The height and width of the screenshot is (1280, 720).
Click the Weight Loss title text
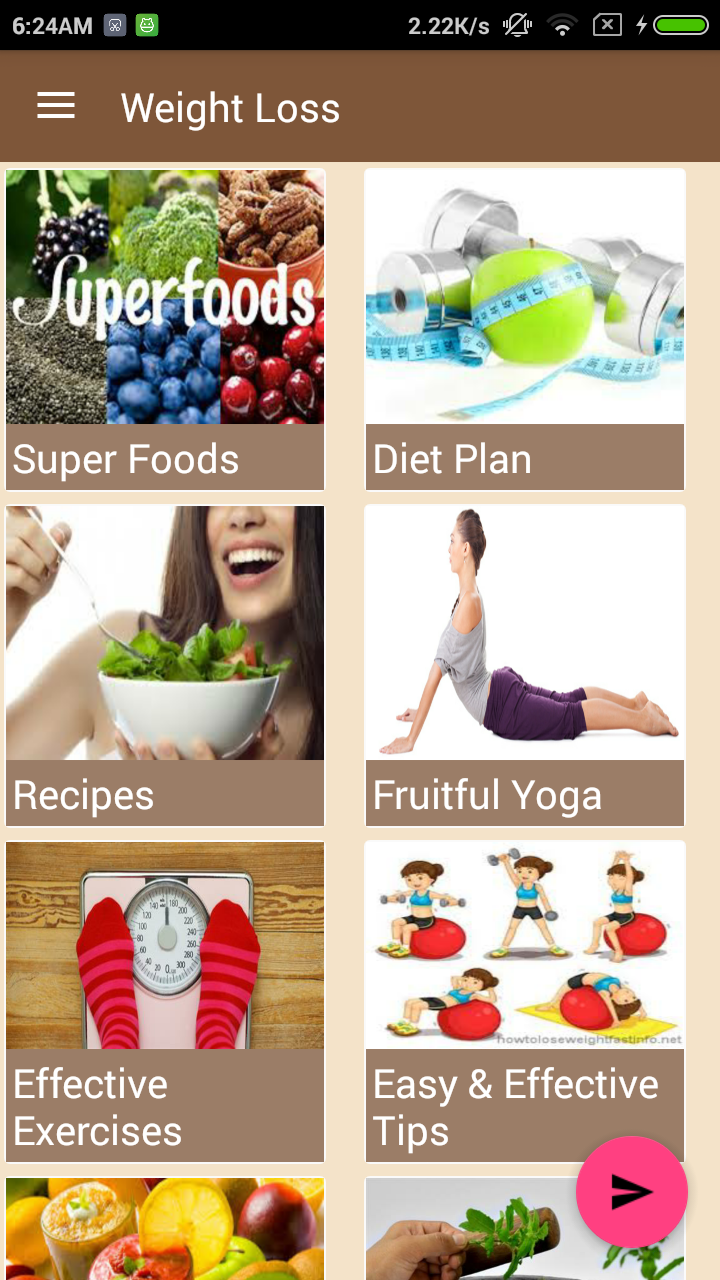click(x=228, y=107)
